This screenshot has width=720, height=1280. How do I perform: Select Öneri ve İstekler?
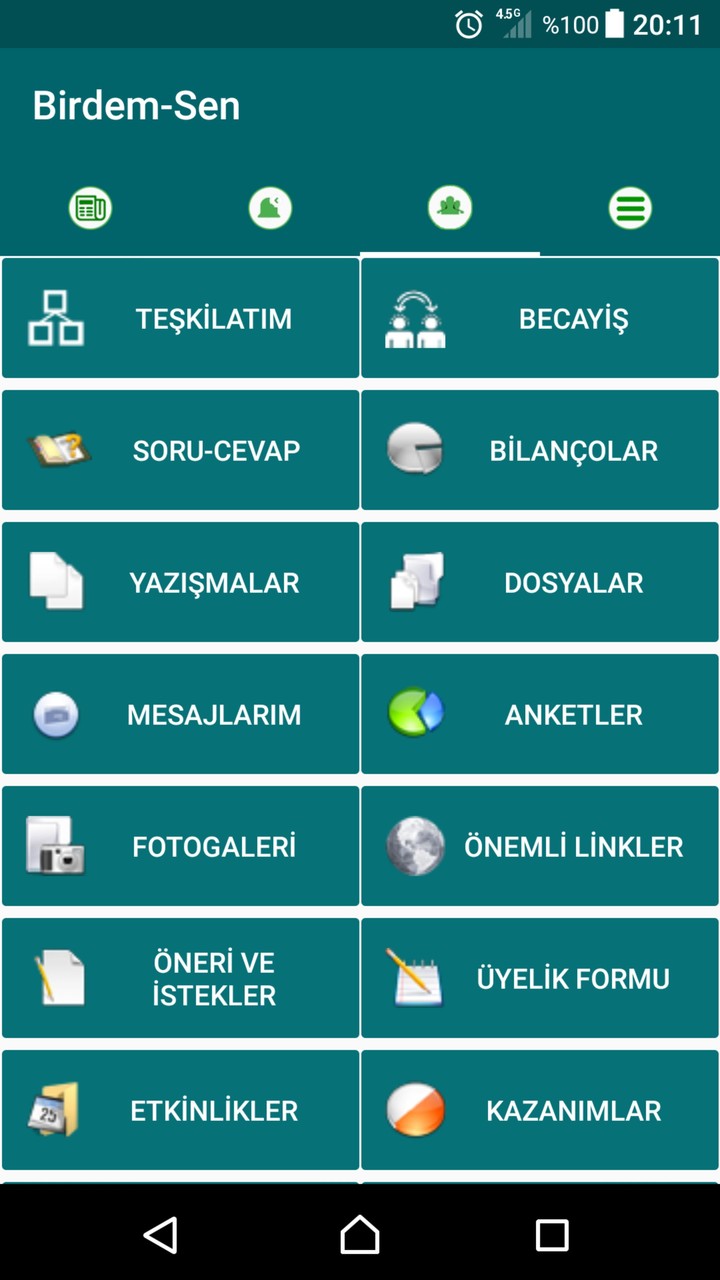180,977
